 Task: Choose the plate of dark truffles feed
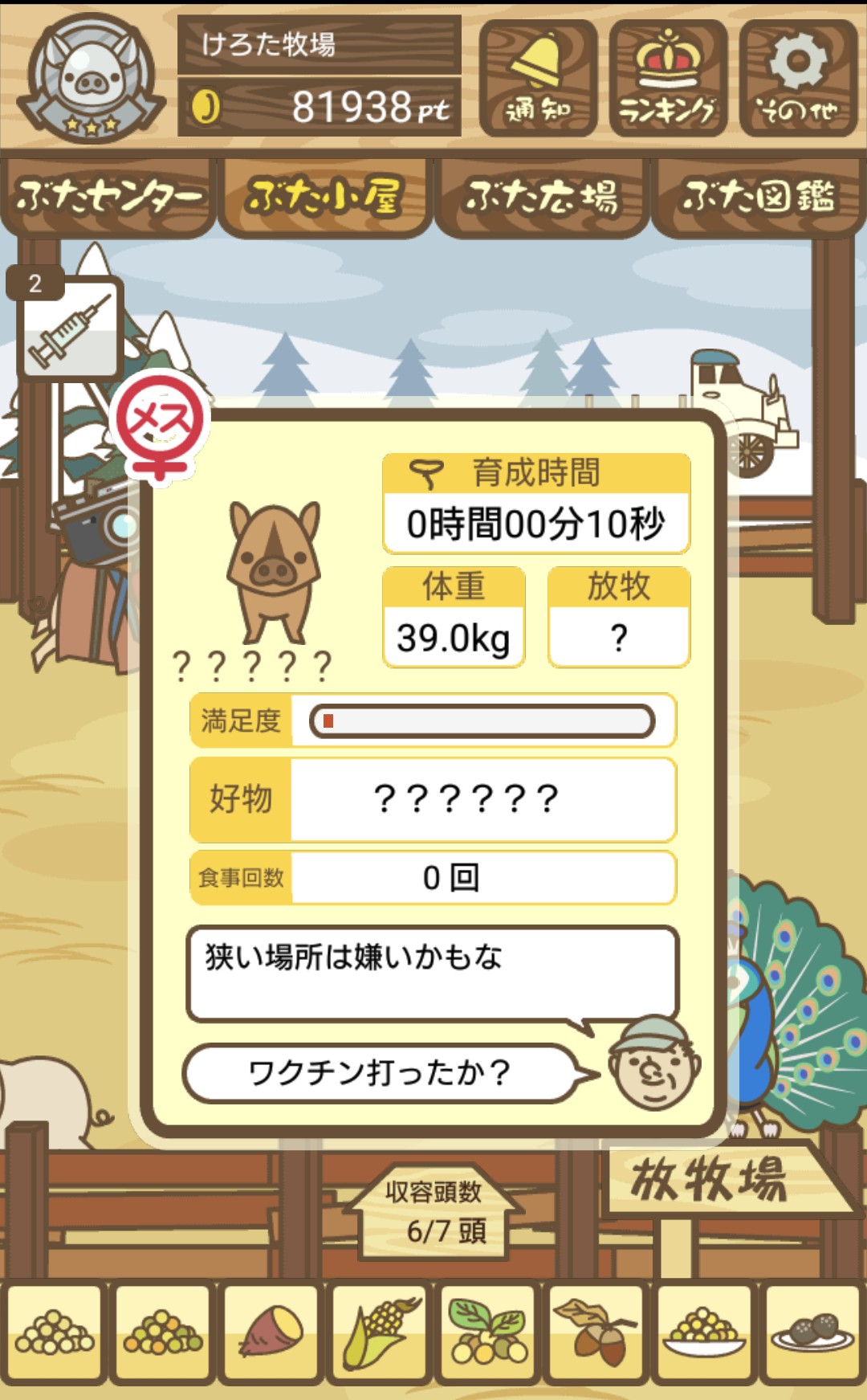(x=812, y=1333)
